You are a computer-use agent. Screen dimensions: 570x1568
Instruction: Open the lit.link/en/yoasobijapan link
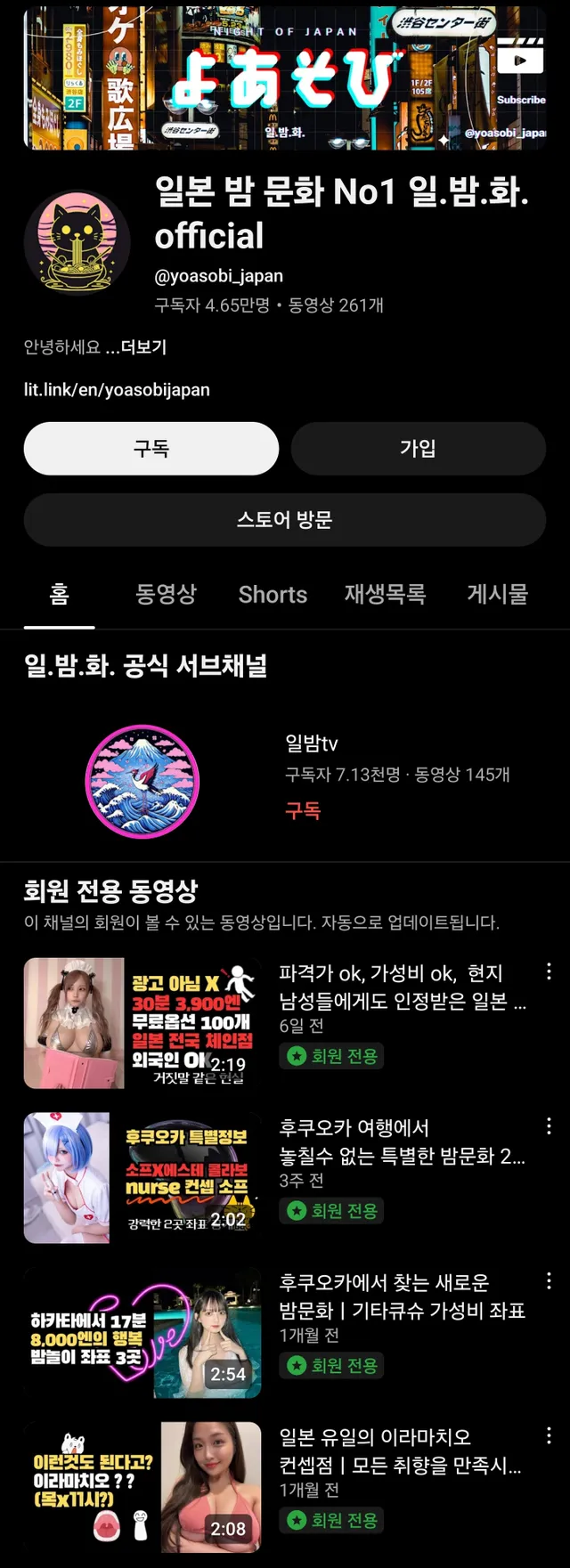tap(117, 389)
